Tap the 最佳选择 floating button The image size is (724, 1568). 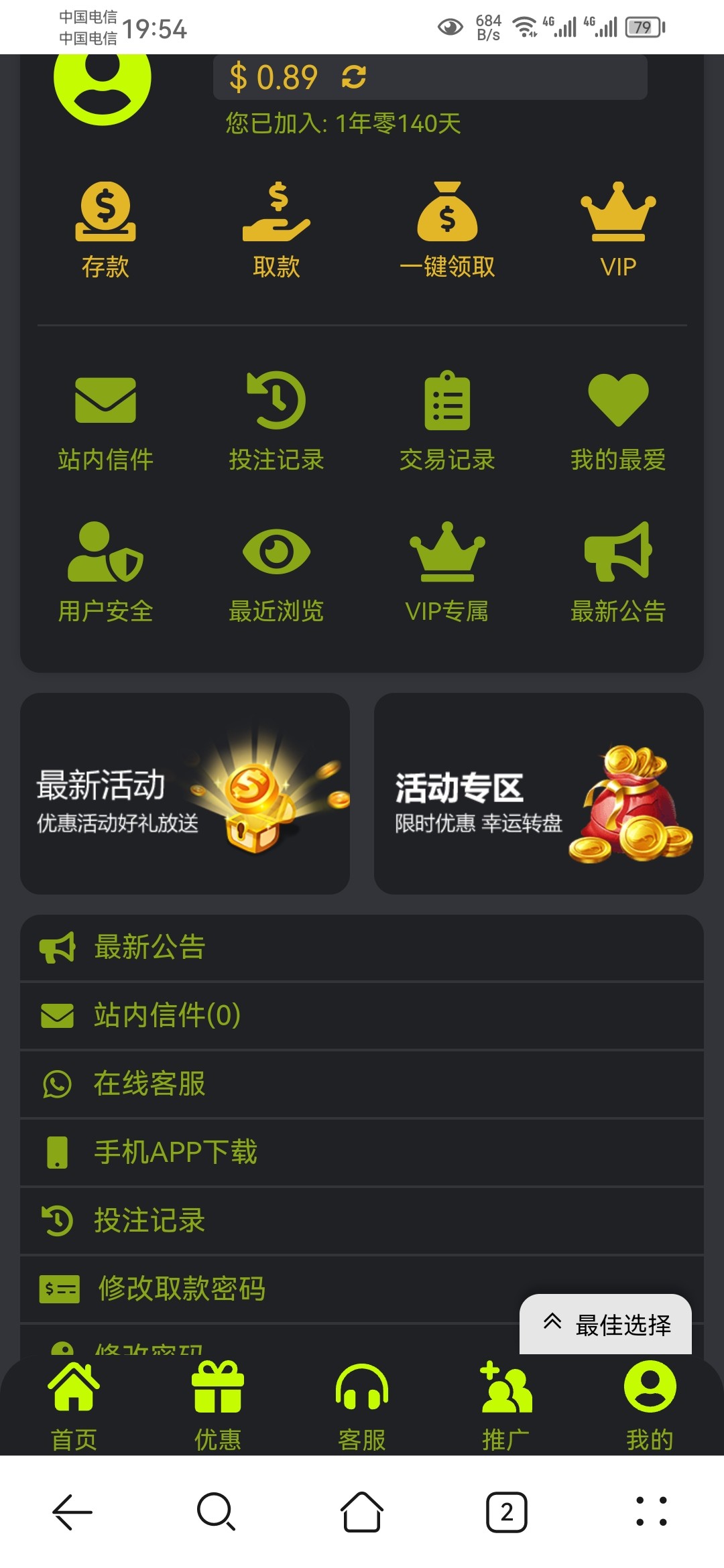tap(606, 1325)
